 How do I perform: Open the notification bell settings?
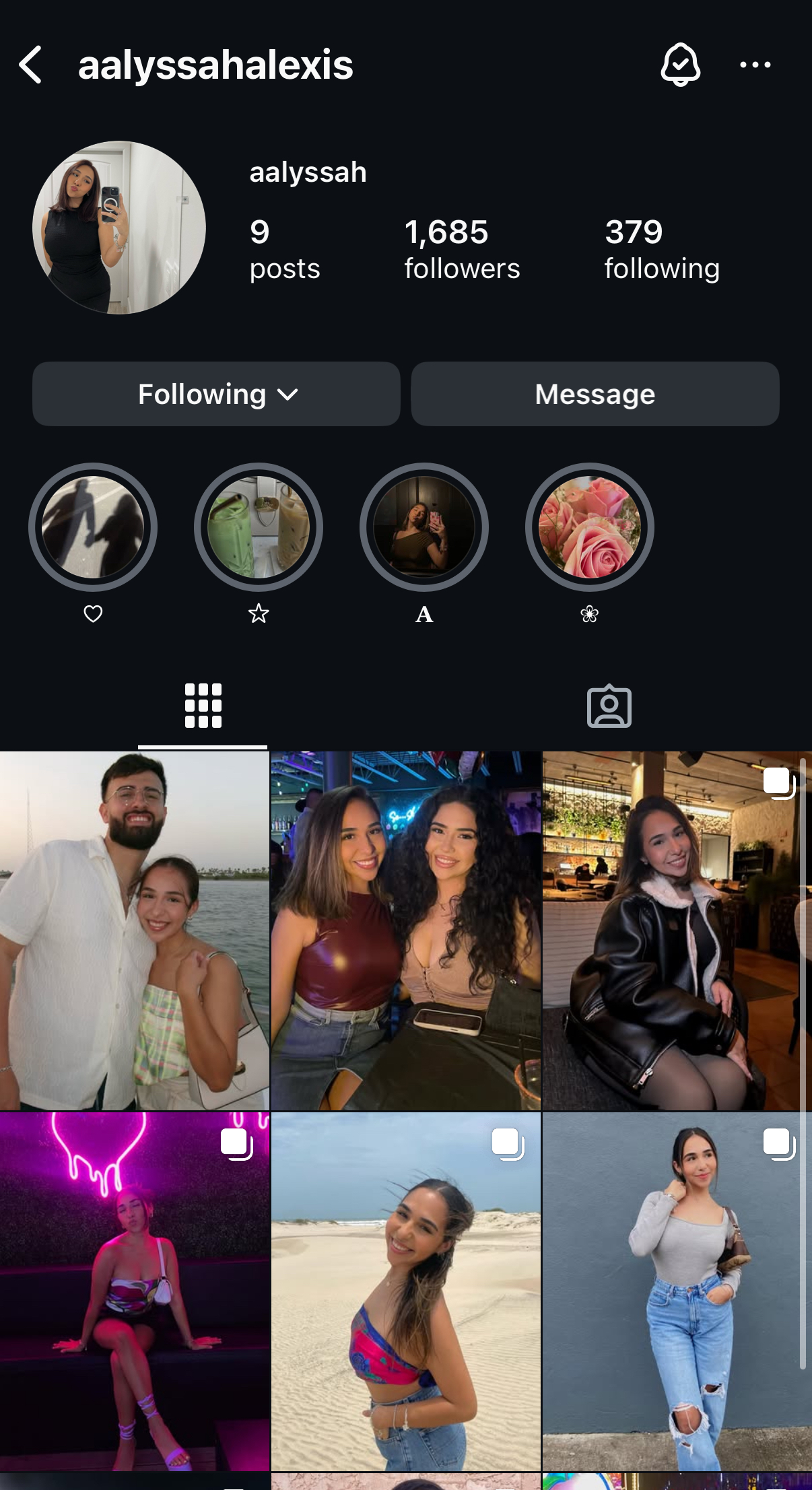[680, 65]
